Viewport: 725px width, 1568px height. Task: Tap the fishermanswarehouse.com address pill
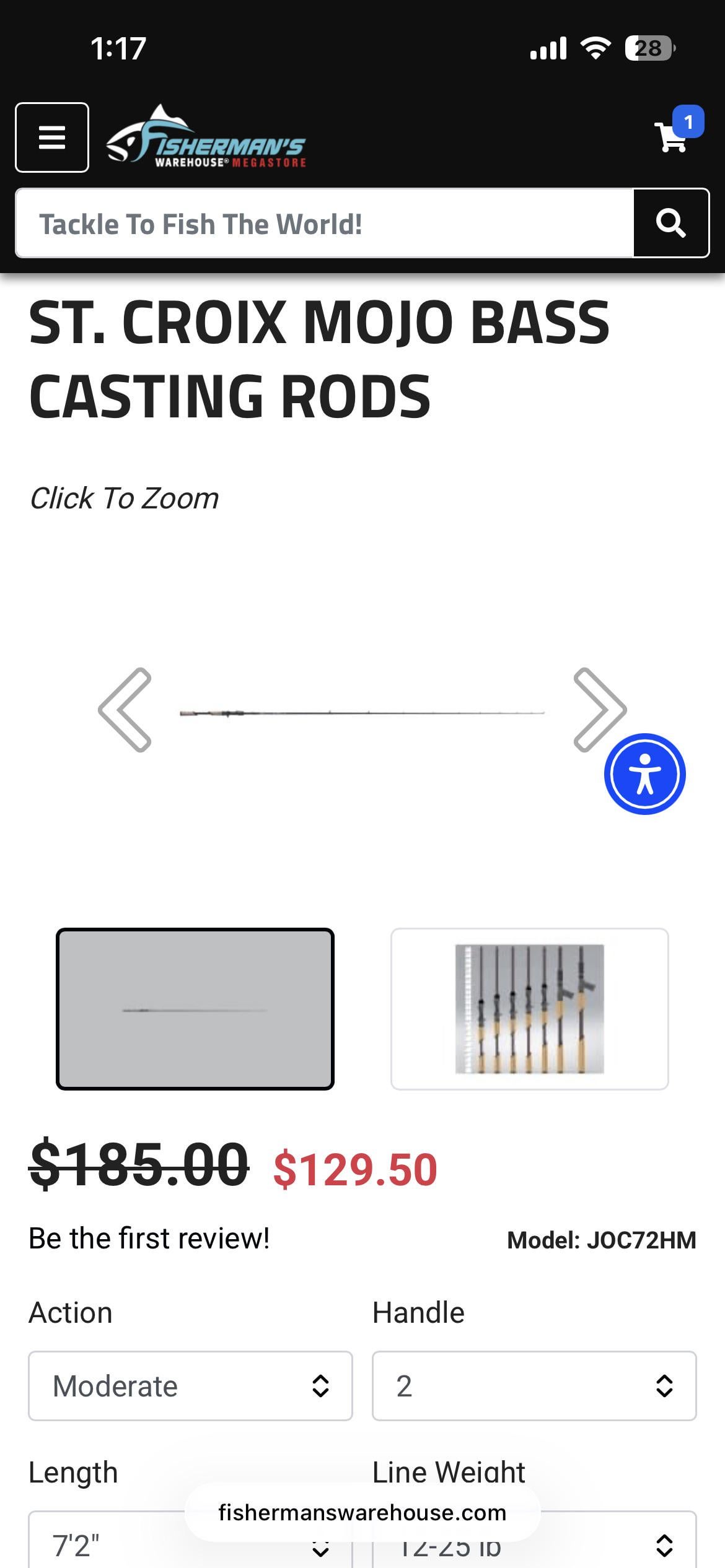pos(362,1513)
